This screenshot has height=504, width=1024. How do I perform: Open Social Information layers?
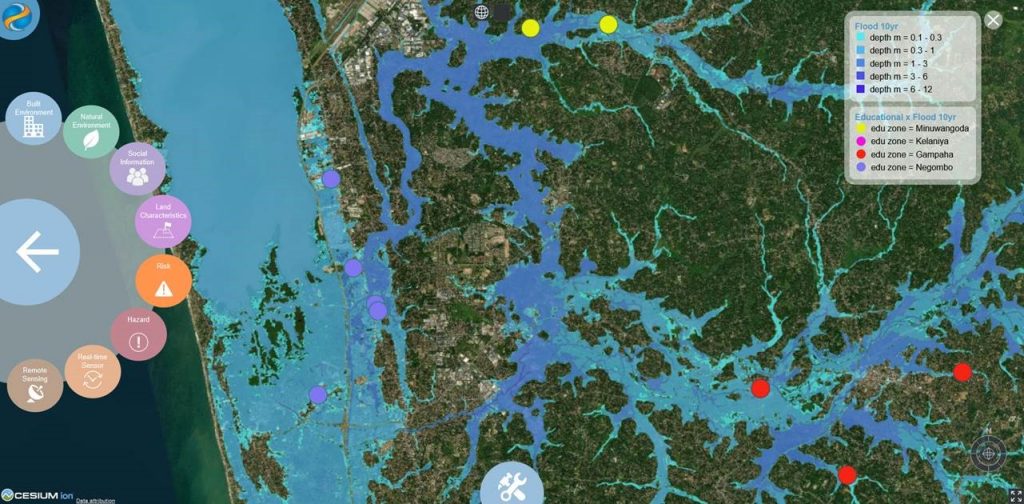(137, 166)
